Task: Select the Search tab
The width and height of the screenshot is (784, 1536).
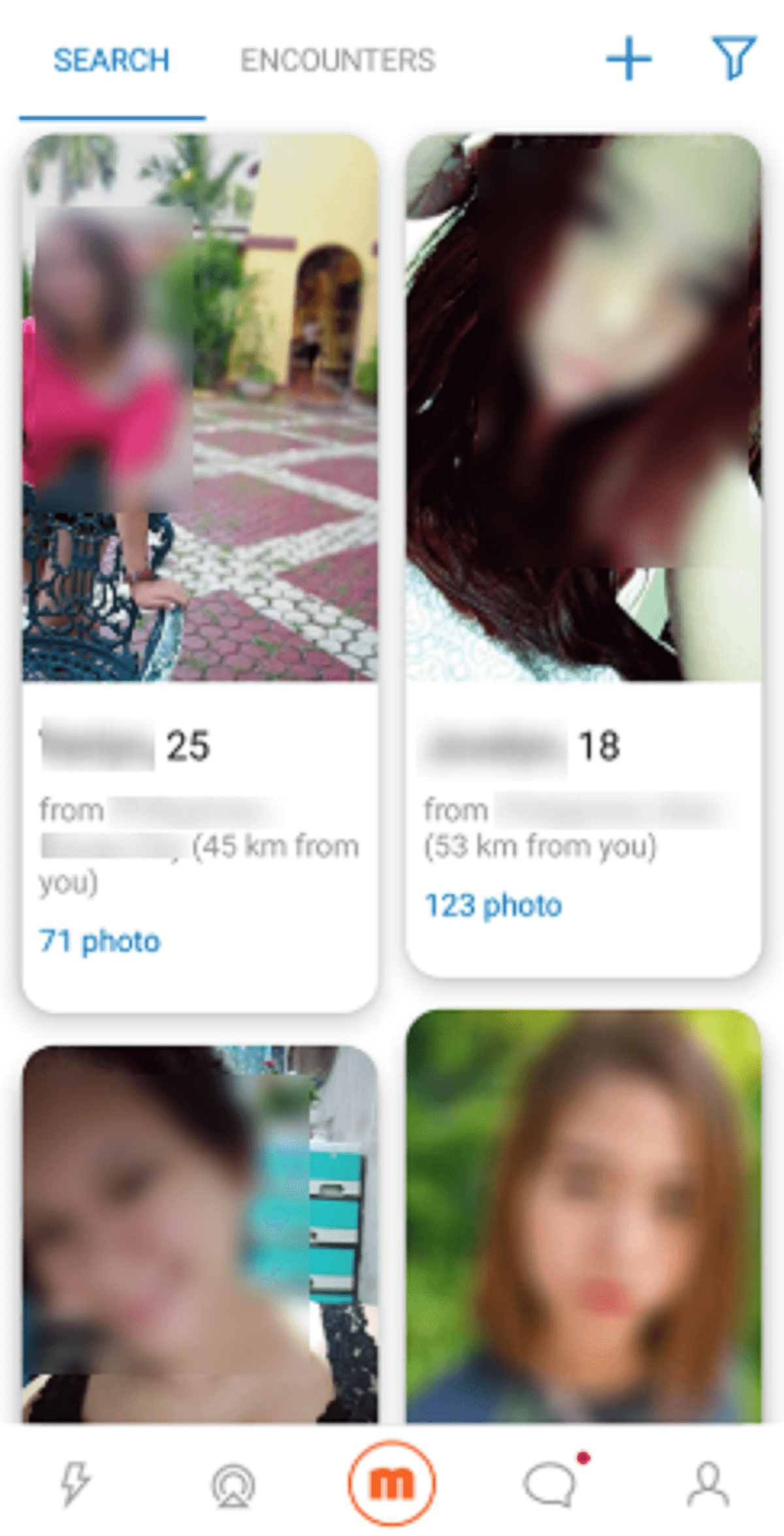Action: pyautogui.click(x=111, y=60)
